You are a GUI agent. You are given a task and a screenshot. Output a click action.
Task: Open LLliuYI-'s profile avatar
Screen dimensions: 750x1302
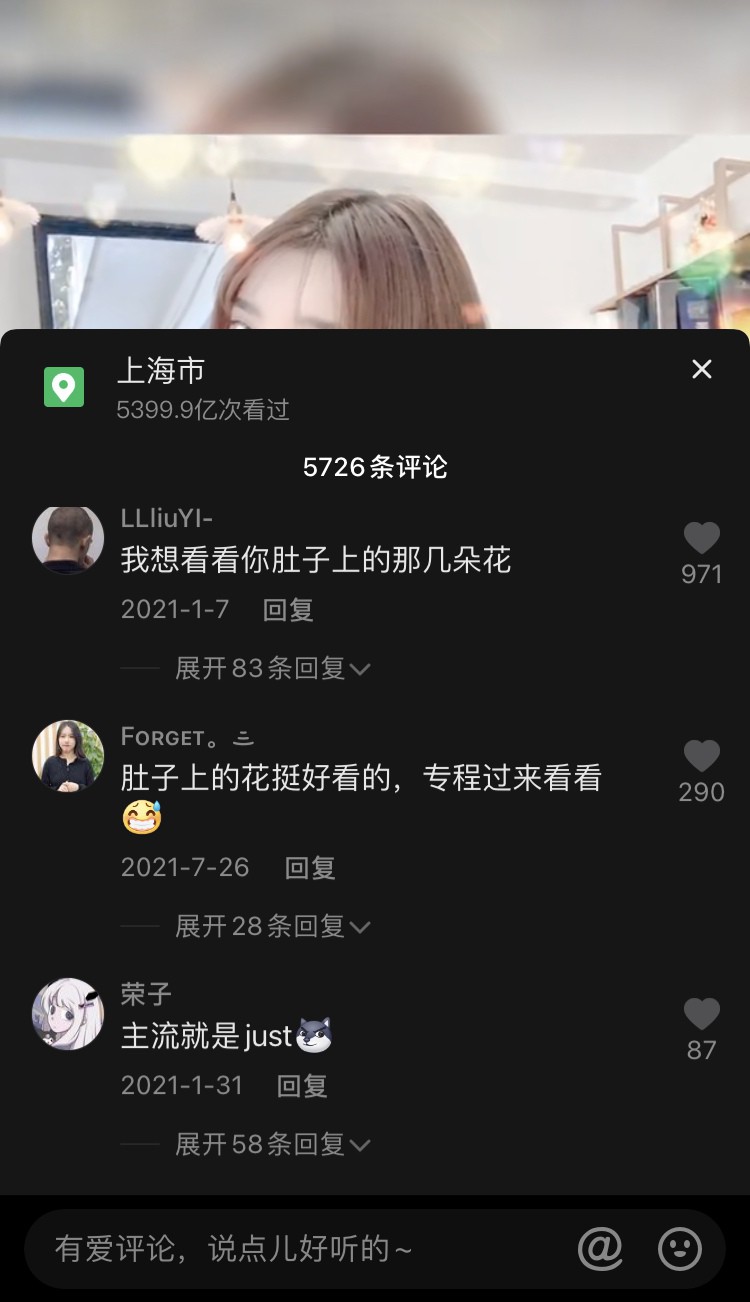68,540
